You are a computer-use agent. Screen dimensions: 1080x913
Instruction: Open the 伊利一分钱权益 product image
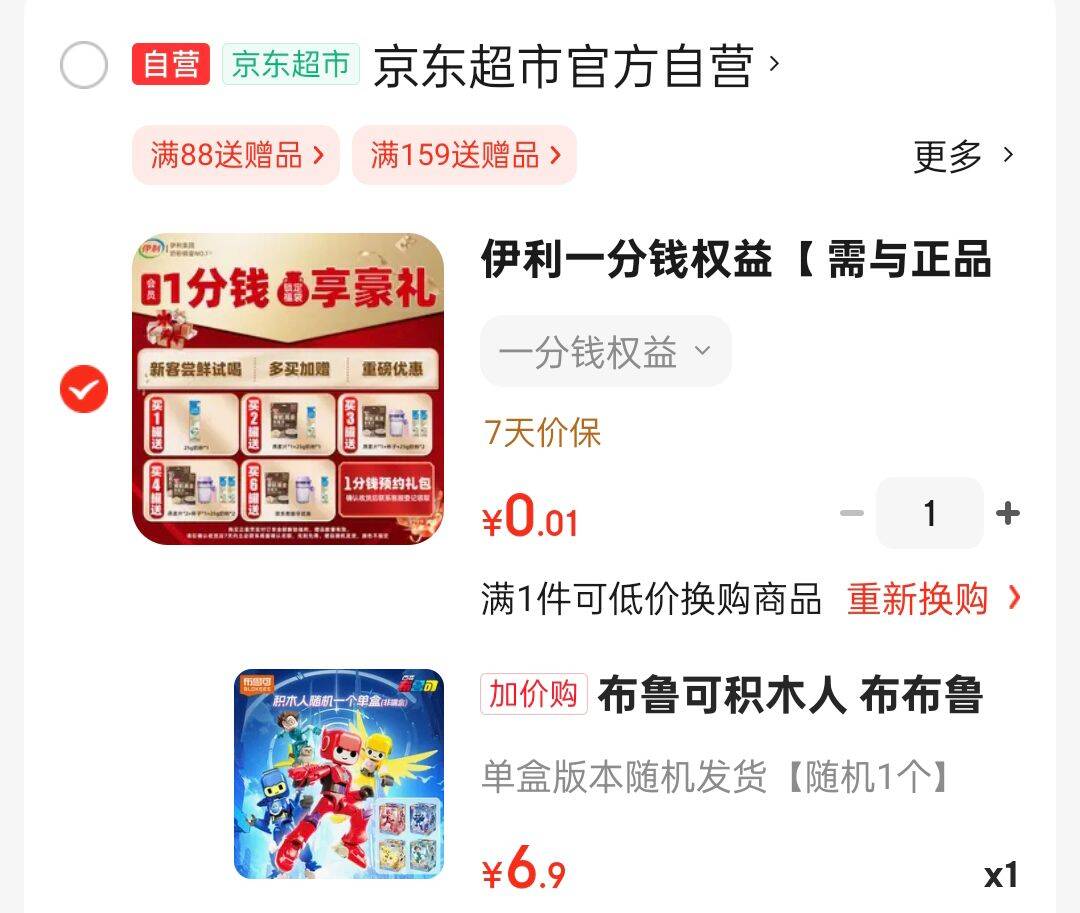click(x=288, y=389)
